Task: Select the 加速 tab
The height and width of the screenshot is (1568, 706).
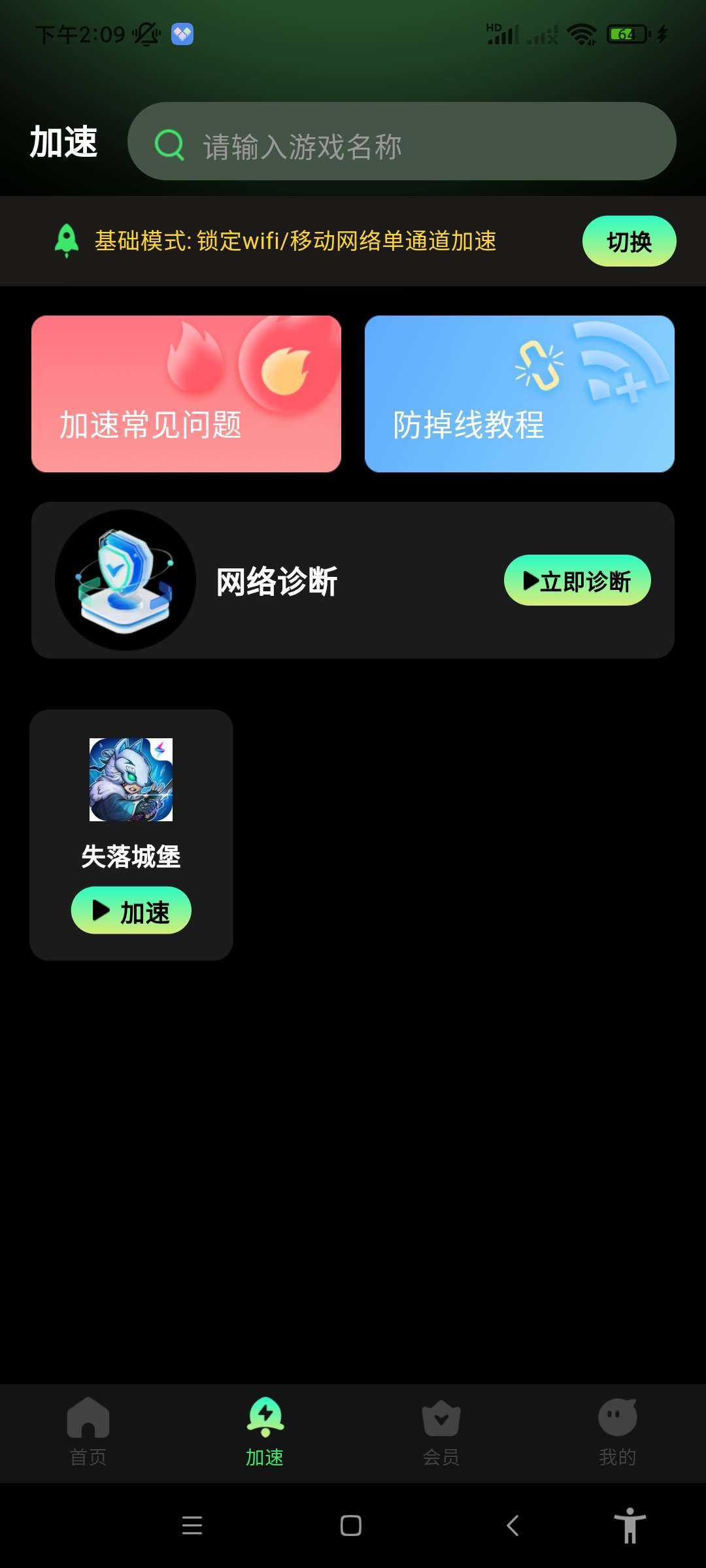Action: coord(265,1432)
